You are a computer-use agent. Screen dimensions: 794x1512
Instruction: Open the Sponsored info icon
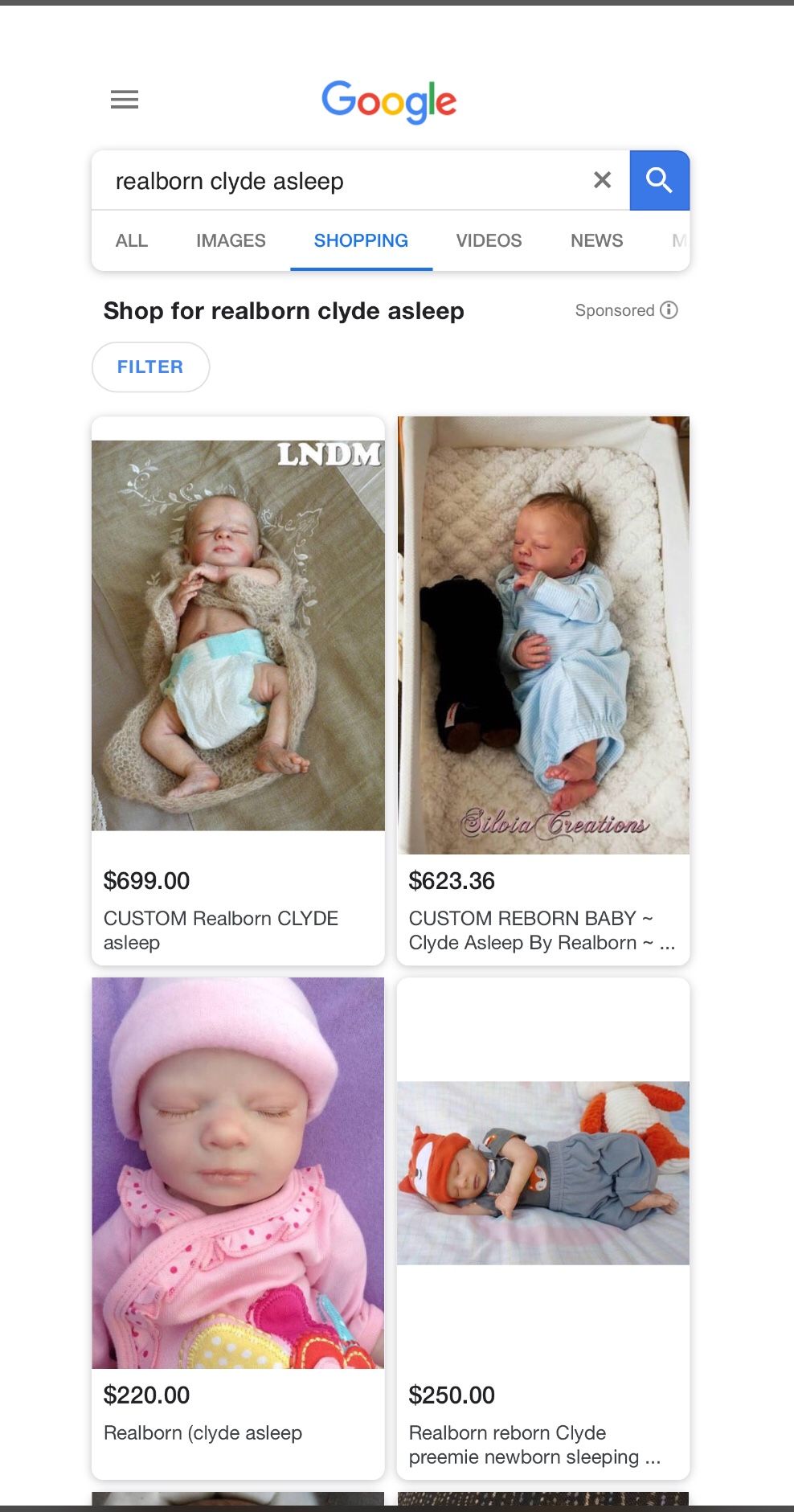pyautogui.click(x=669, y=310)
